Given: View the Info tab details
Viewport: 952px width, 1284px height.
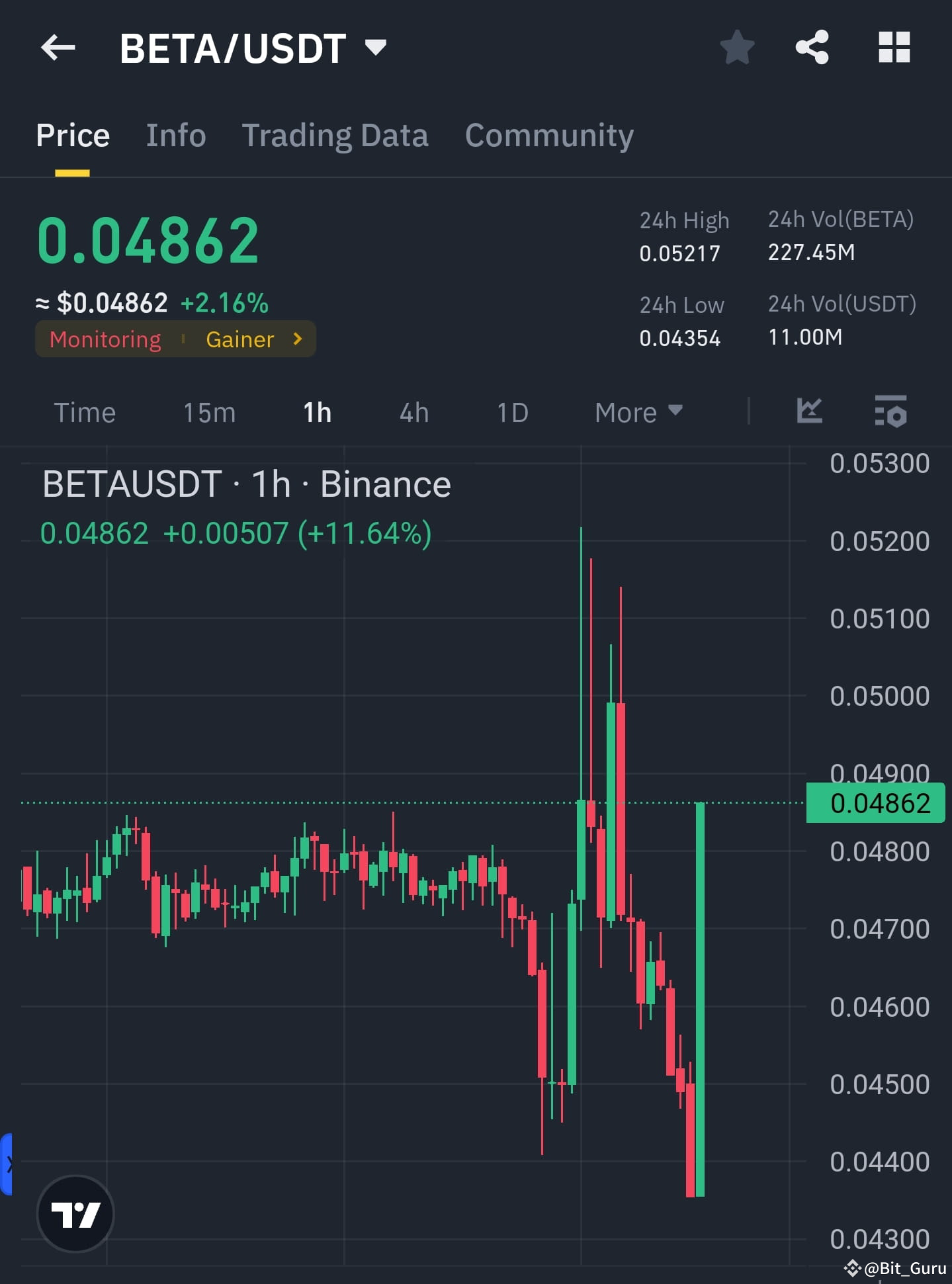Looking at the screenshot, I should [175, 135].
